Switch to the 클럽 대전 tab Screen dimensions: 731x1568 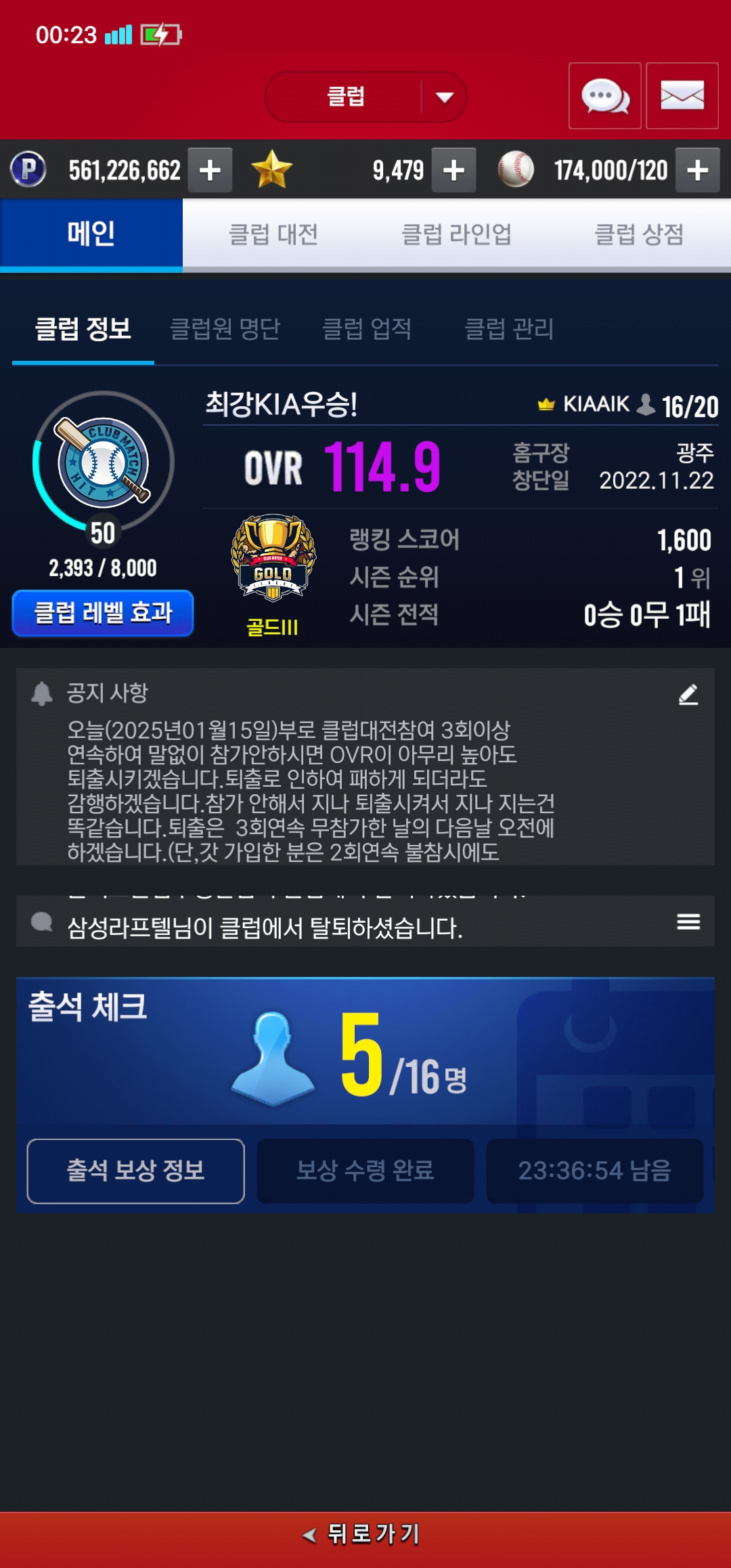pos(273,234)
